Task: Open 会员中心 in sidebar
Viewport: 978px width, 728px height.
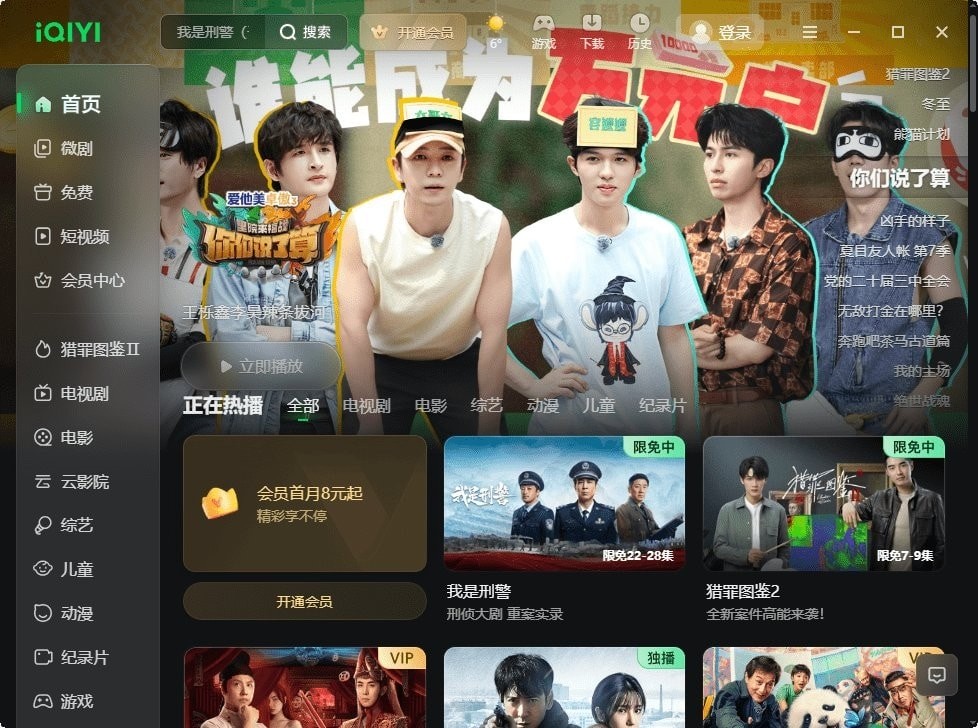Action: [92, 280]
